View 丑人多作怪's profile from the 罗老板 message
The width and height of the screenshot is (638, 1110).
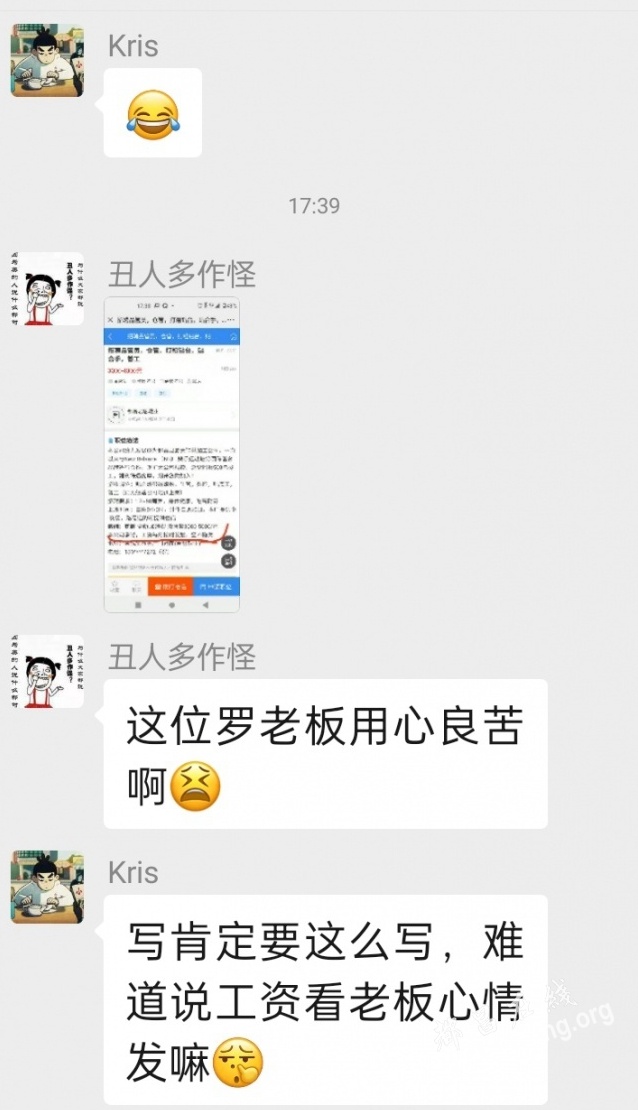tap(47, 672)
